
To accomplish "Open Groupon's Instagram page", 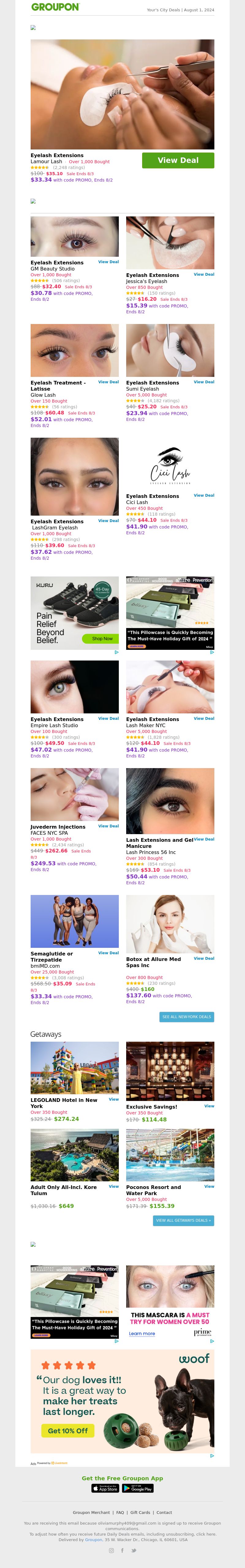I will point(111,1550).
